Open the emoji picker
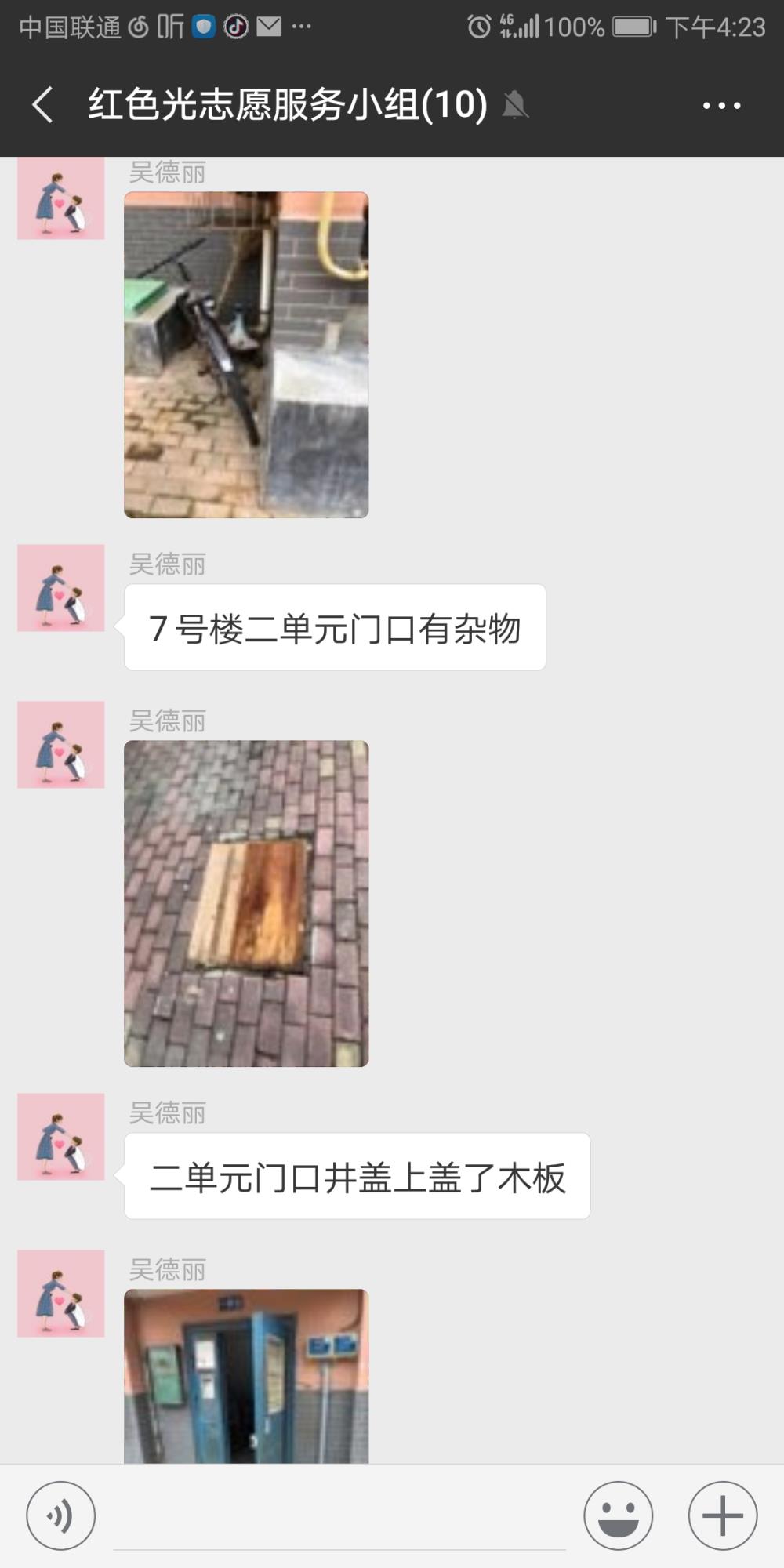Screen dimensions: 784x1568 pyautogui.click(x=619, y=1515)
